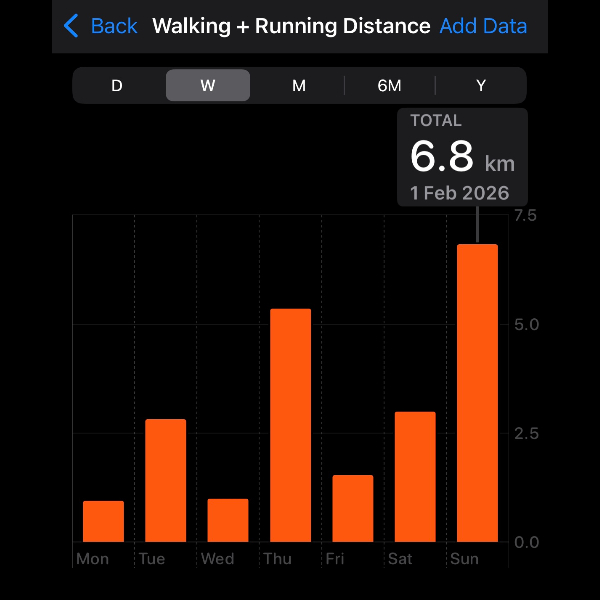
Task: Switch to the M month view
Action: (x=298, y=85)
